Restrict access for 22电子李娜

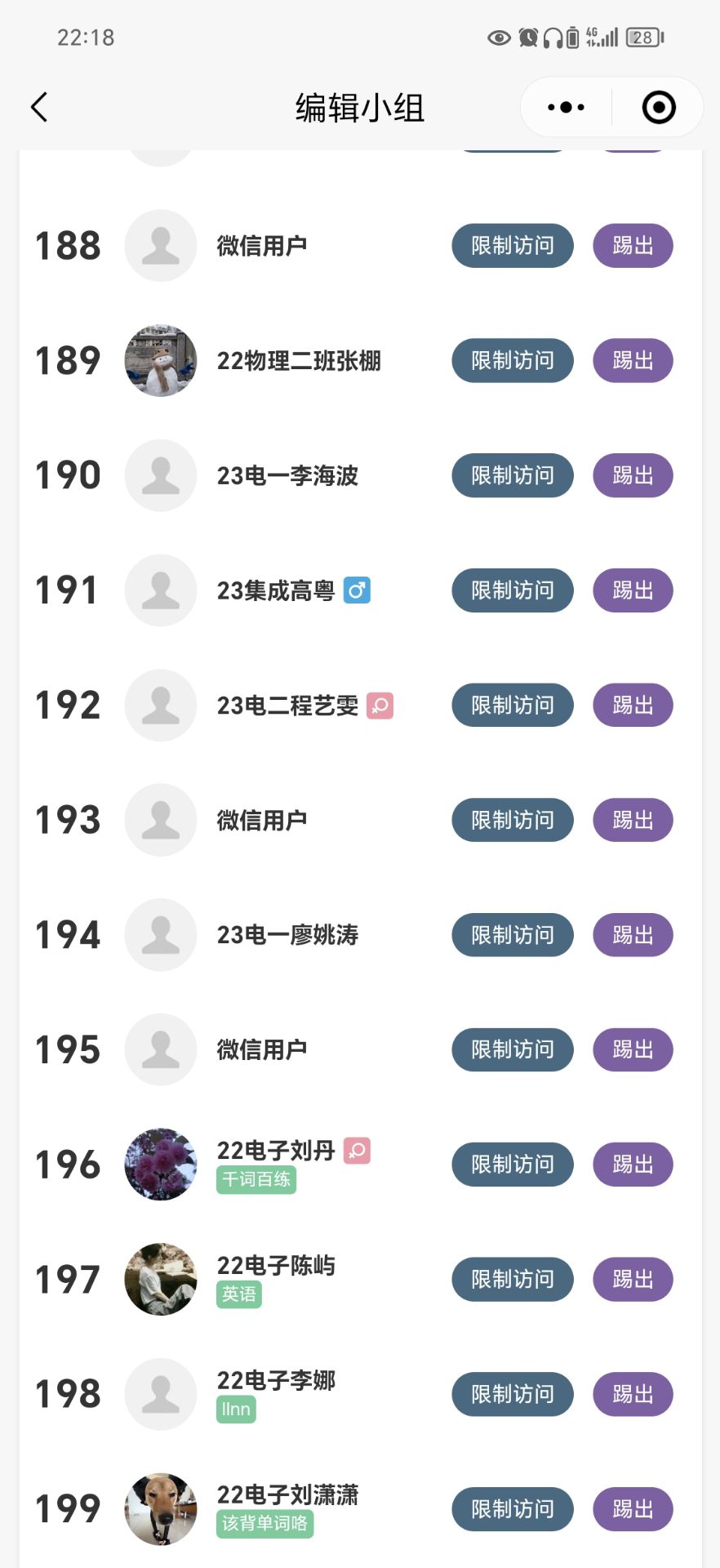pyautogui.click(x=513, y=1395)
